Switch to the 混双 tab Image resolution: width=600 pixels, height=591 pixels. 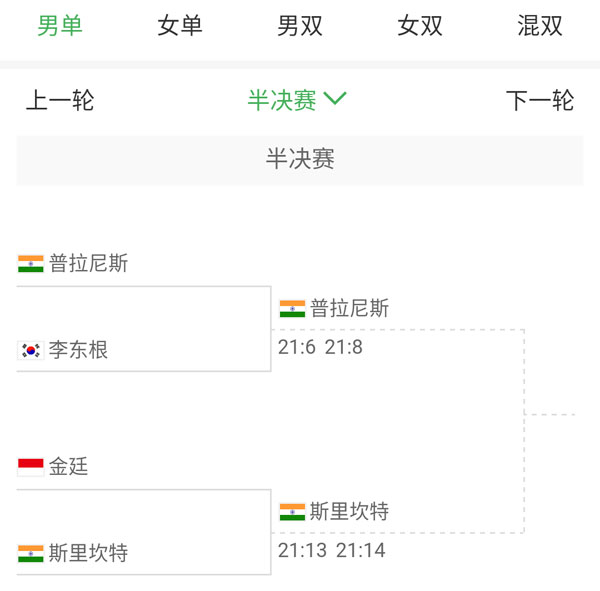click(x=540, y=26)
